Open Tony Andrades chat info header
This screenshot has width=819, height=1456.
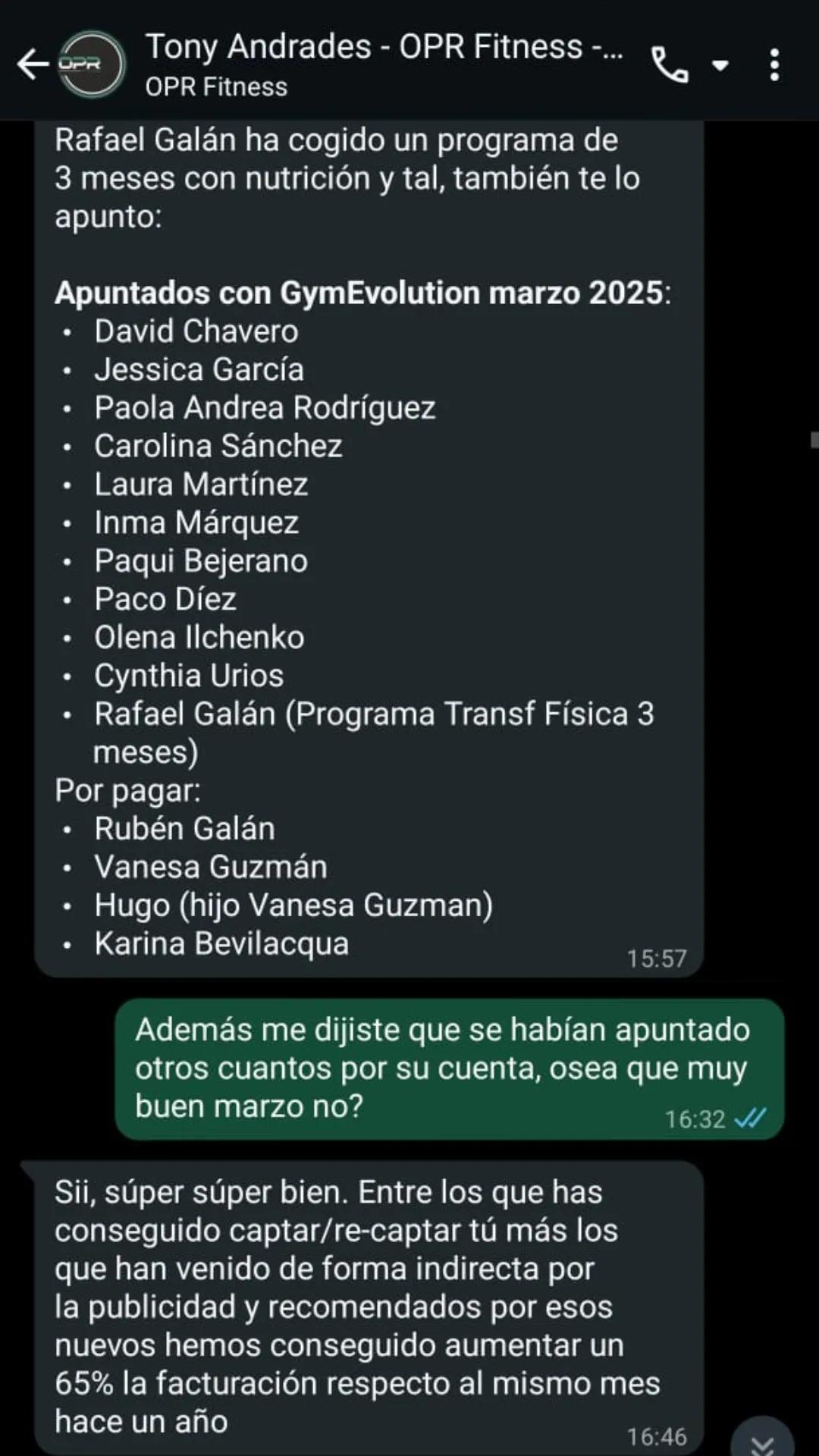pyautogui.click(x=383, y=64)
